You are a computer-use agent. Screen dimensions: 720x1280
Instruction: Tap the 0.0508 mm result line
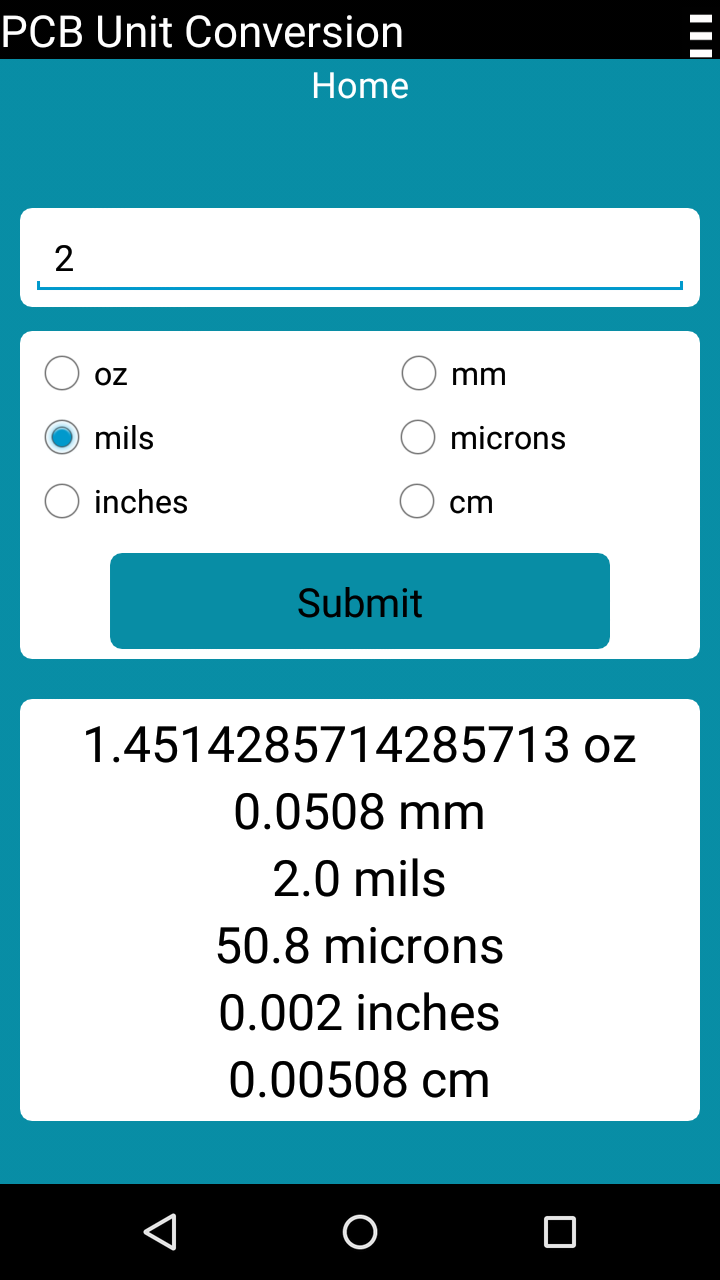(360, 811)
